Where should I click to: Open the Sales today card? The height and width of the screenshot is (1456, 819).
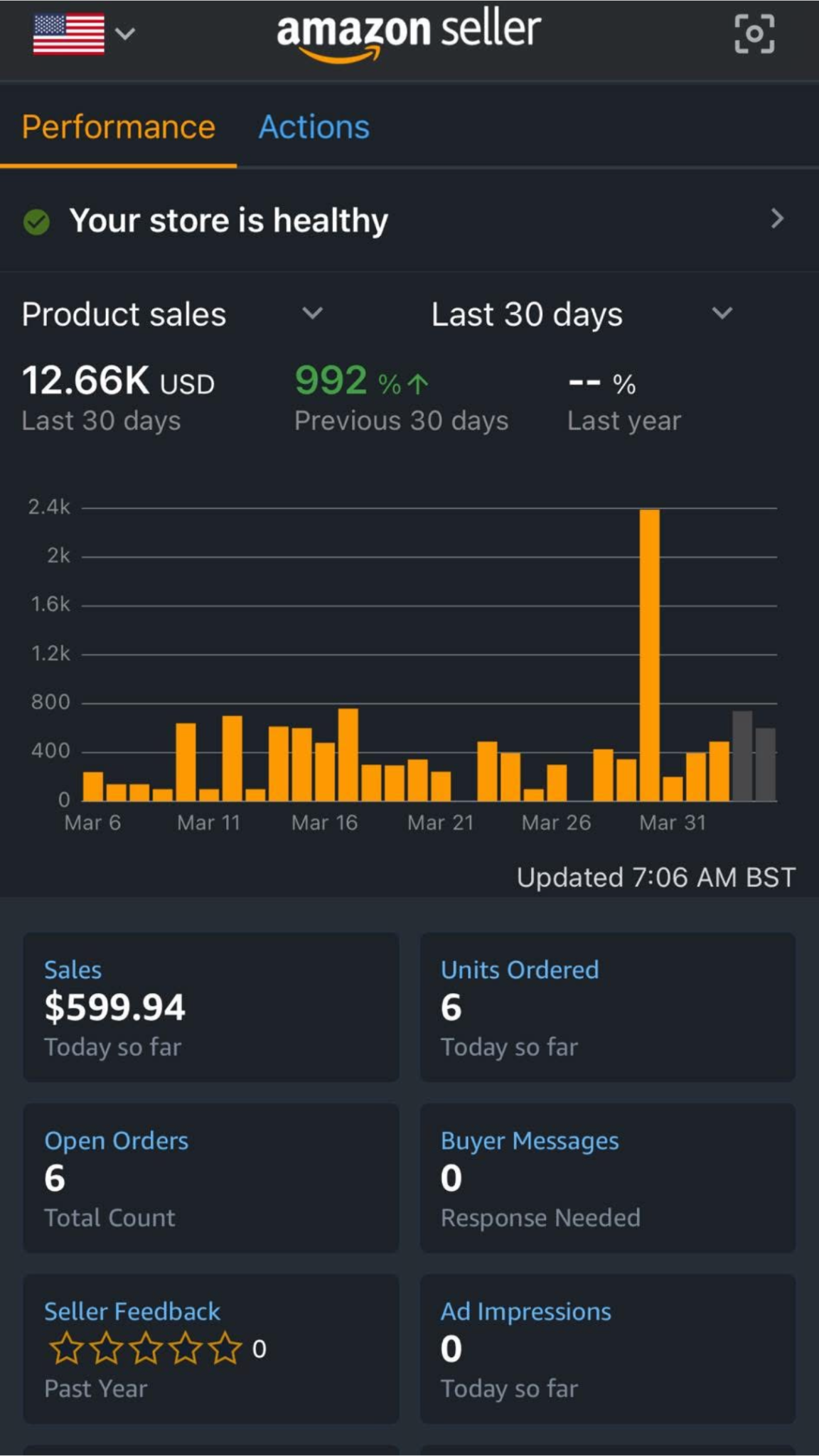point(211,1007)
